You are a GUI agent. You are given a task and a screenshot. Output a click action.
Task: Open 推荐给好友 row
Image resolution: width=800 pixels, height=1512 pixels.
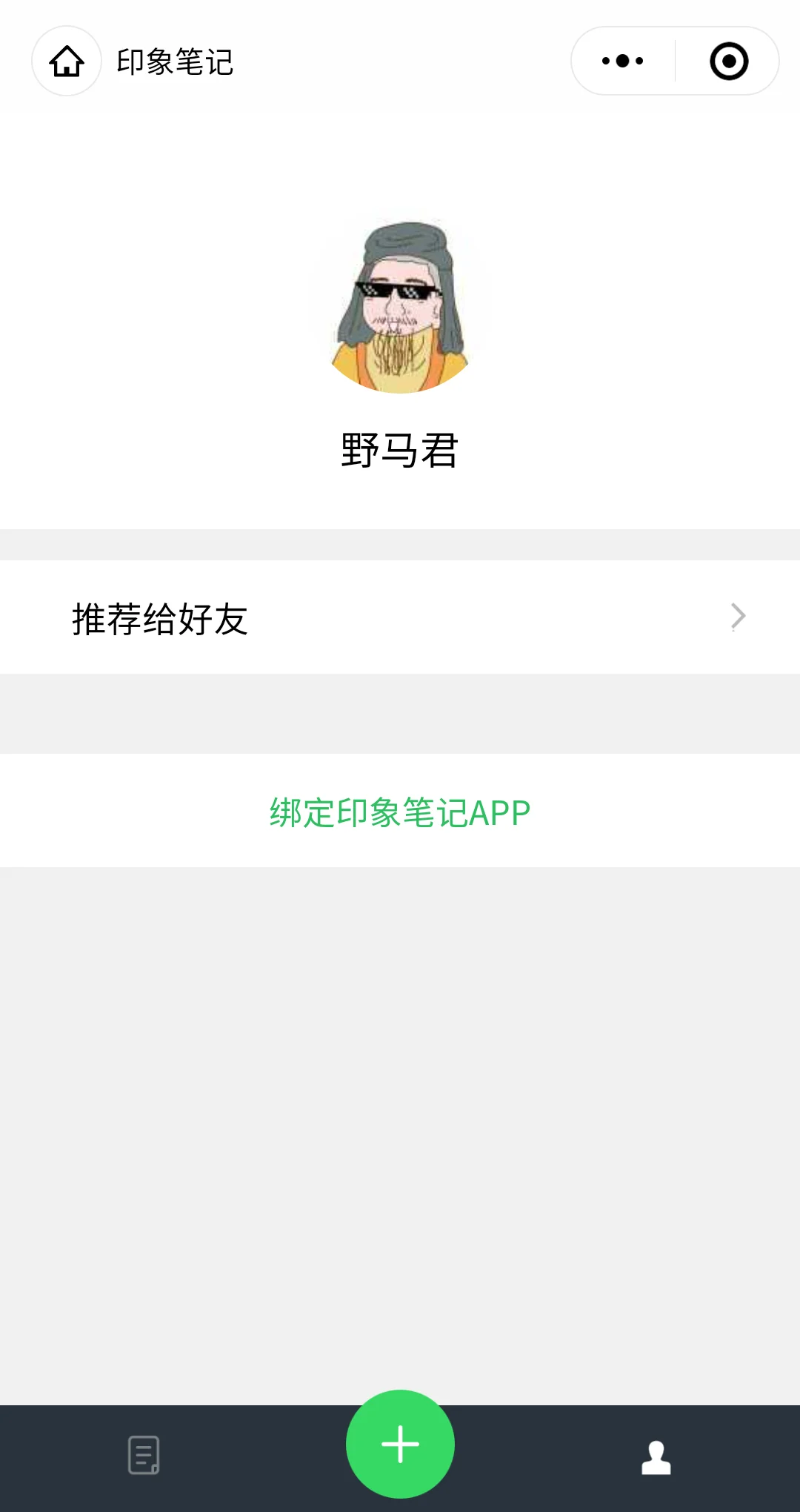pyautogui.click(x=400, y=617)
